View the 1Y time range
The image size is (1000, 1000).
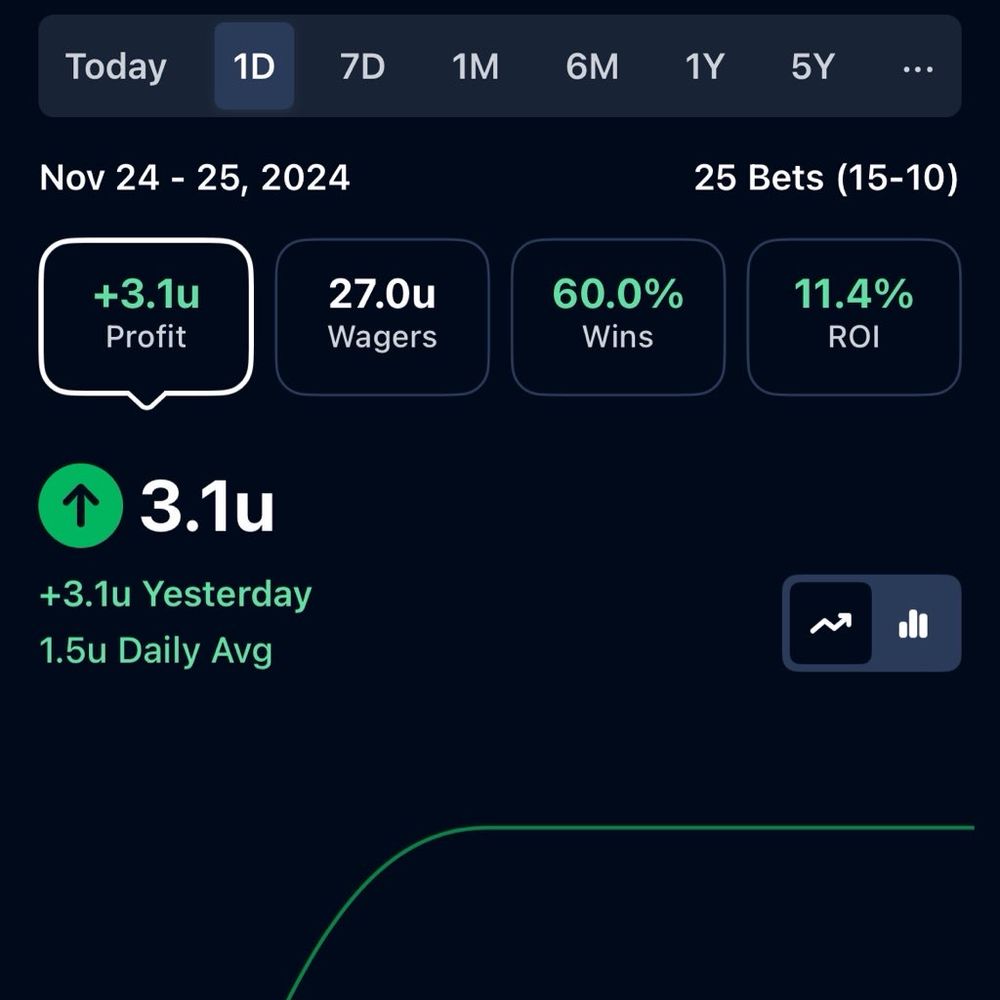(705, 66)
